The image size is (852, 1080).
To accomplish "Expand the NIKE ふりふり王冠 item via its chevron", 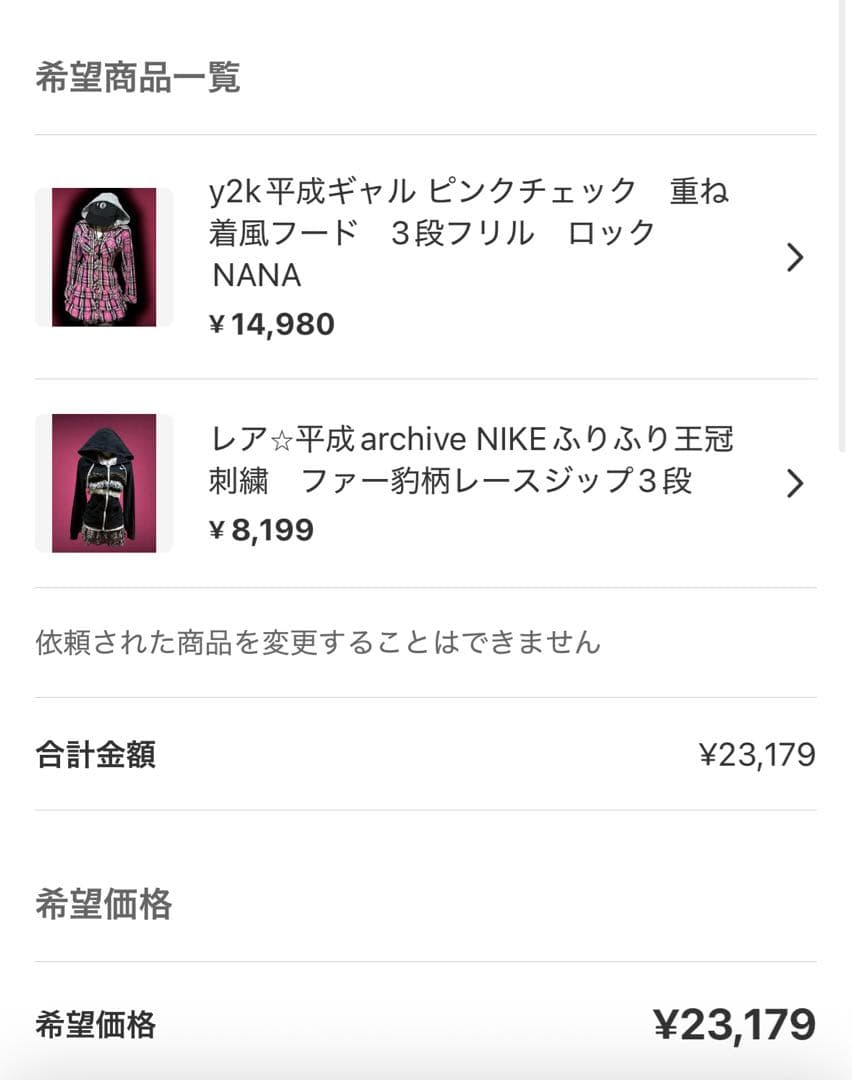I will click(x=796, y=484).
